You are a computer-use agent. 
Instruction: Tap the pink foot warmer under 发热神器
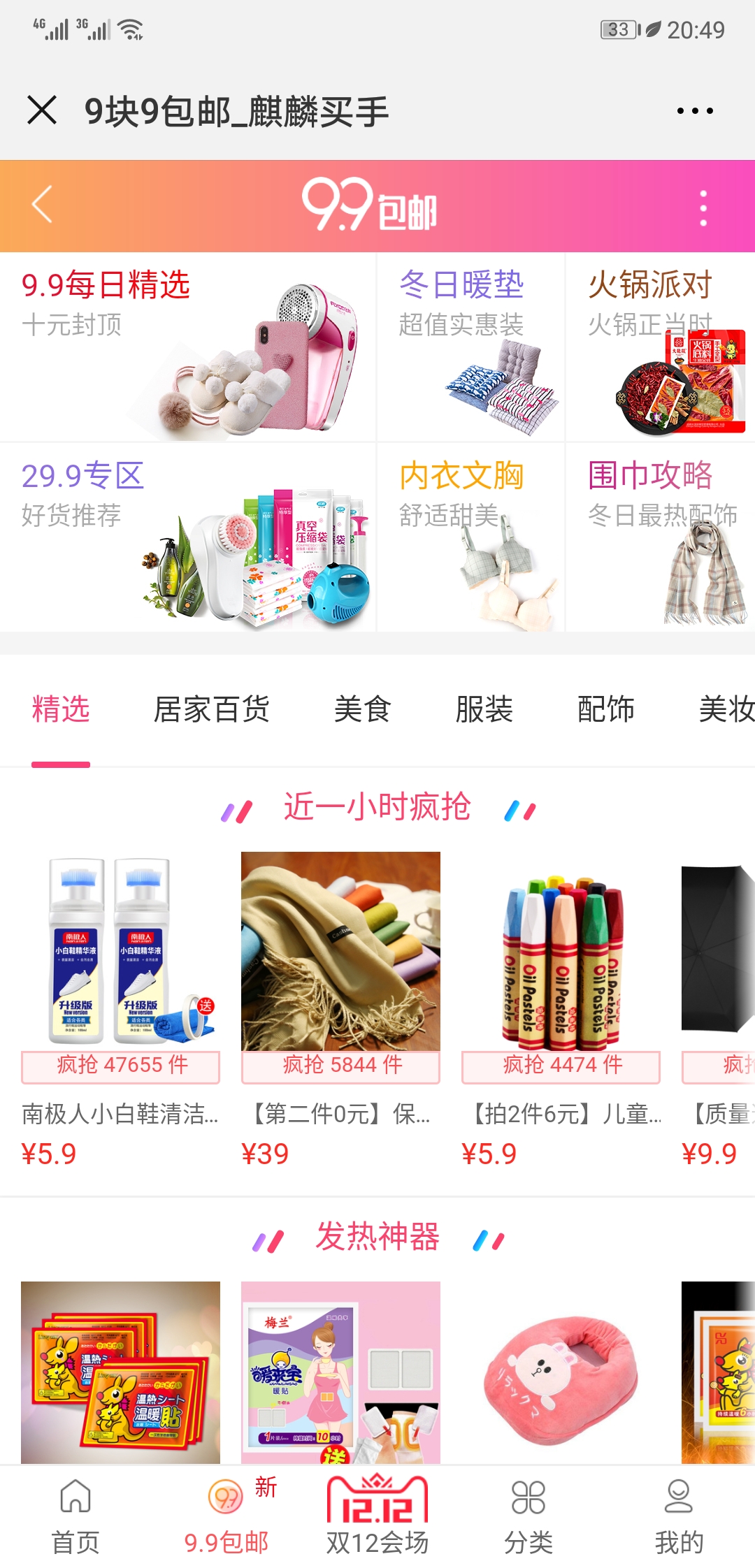coord(559,1377)
